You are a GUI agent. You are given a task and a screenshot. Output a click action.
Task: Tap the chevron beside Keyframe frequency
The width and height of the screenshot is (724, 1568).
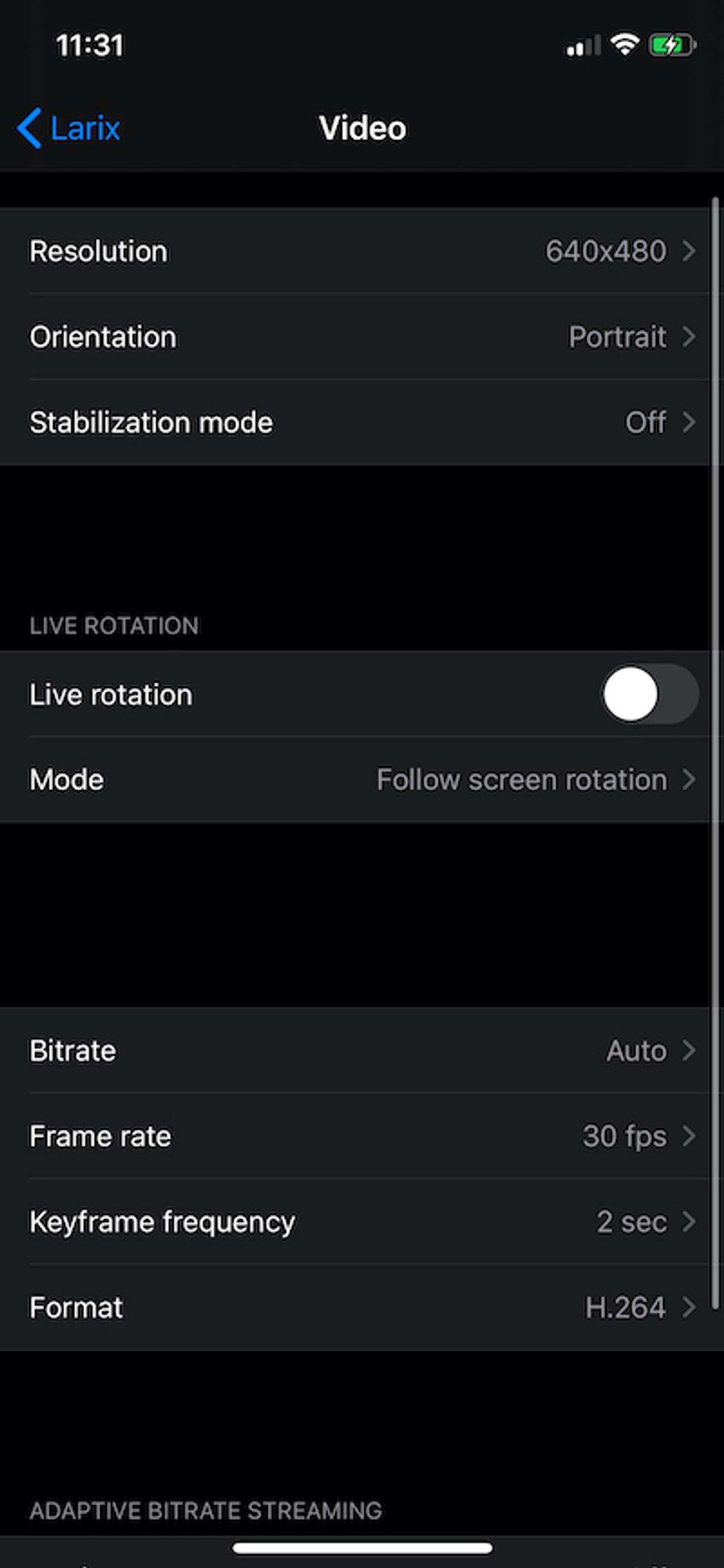tap(690, 1221)
